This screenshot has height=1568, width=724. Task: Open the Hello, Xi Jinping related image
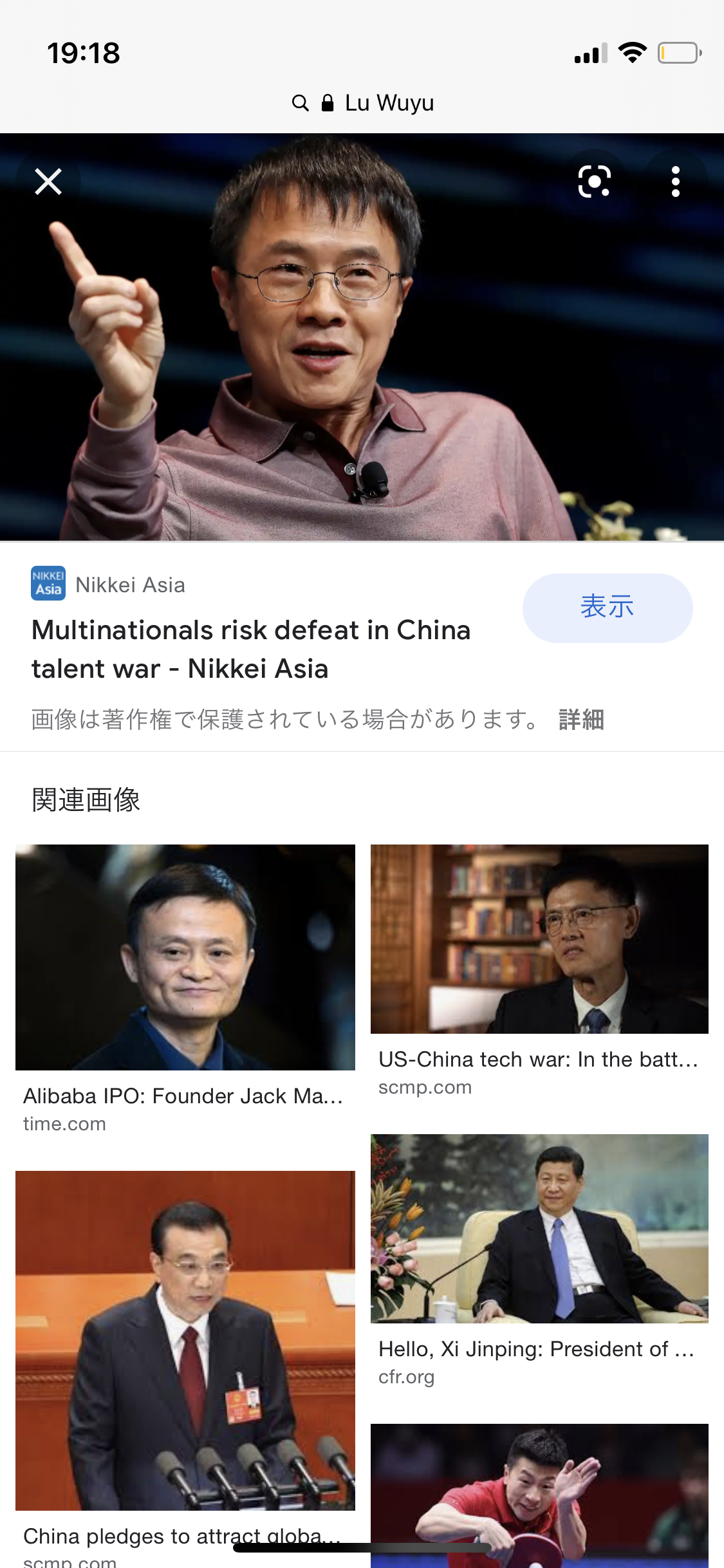[x=539, y=1228]
